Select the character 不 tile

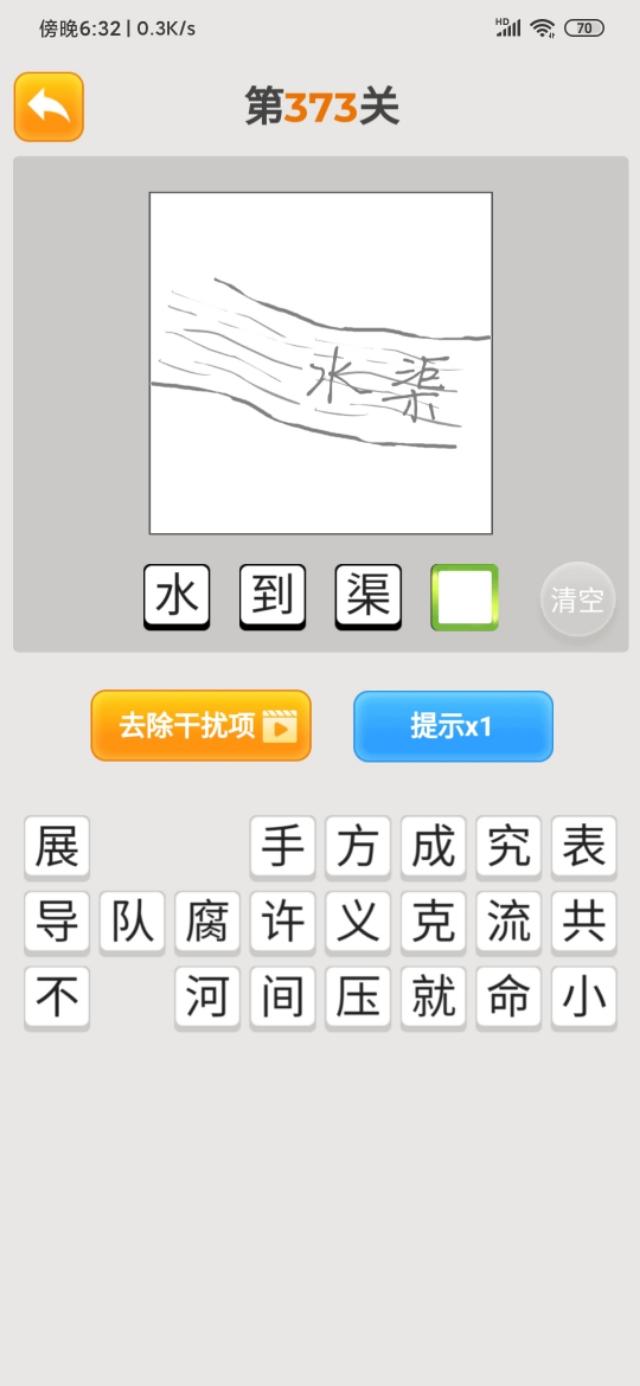pyautogui.click(x=57, y=998)
